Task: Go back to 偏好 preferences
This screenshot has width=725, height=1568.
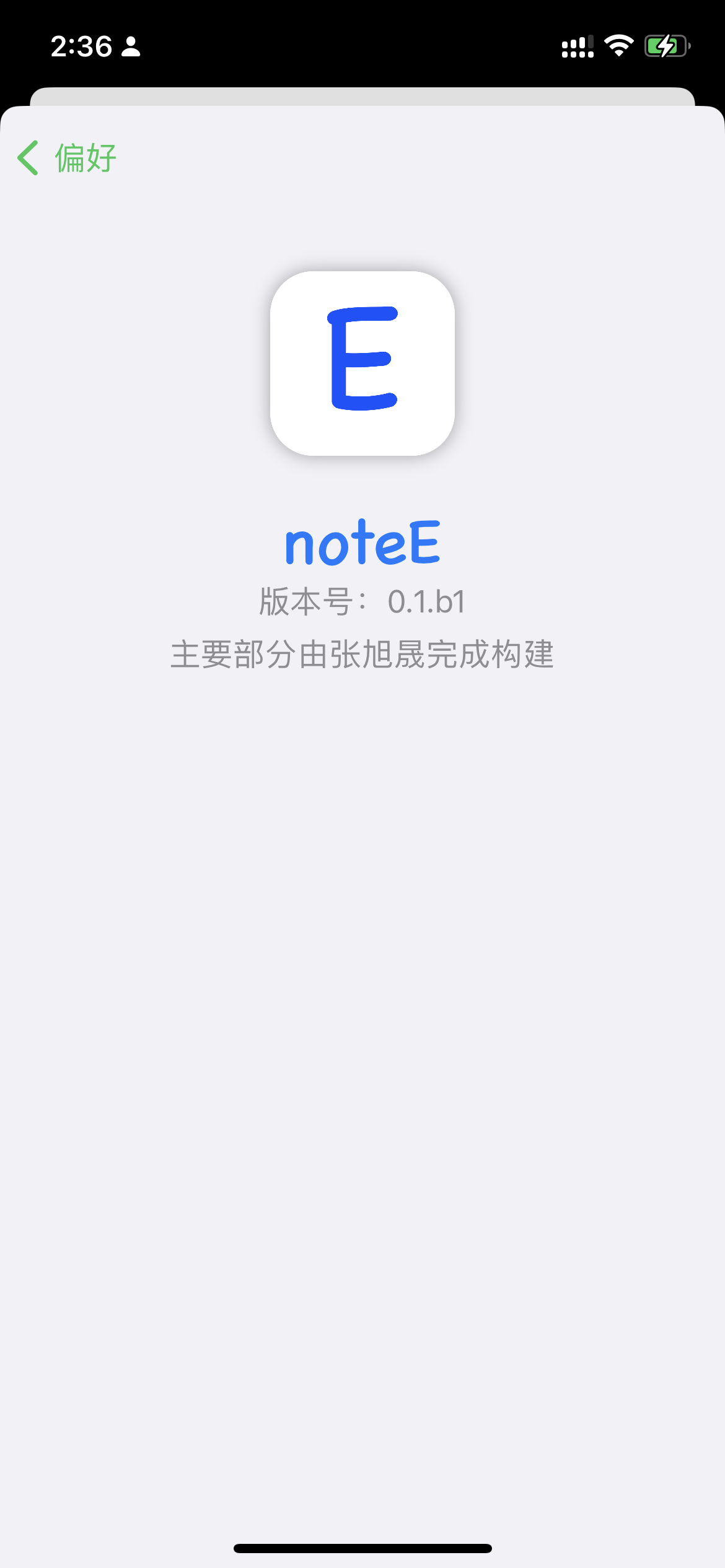Action: pyautogui.click(x=67, y=158)
